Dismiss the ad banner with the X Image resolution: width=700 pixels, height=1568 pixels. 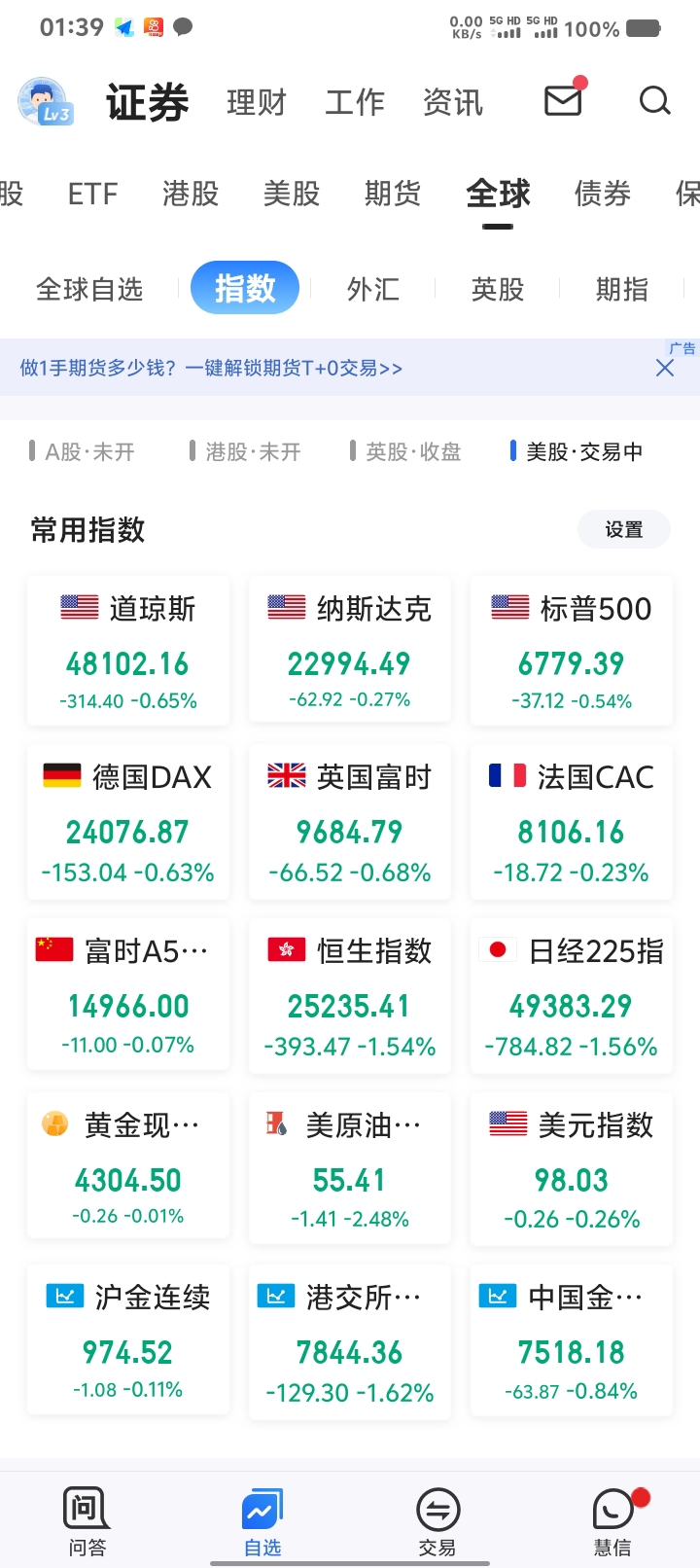(665, 368)
